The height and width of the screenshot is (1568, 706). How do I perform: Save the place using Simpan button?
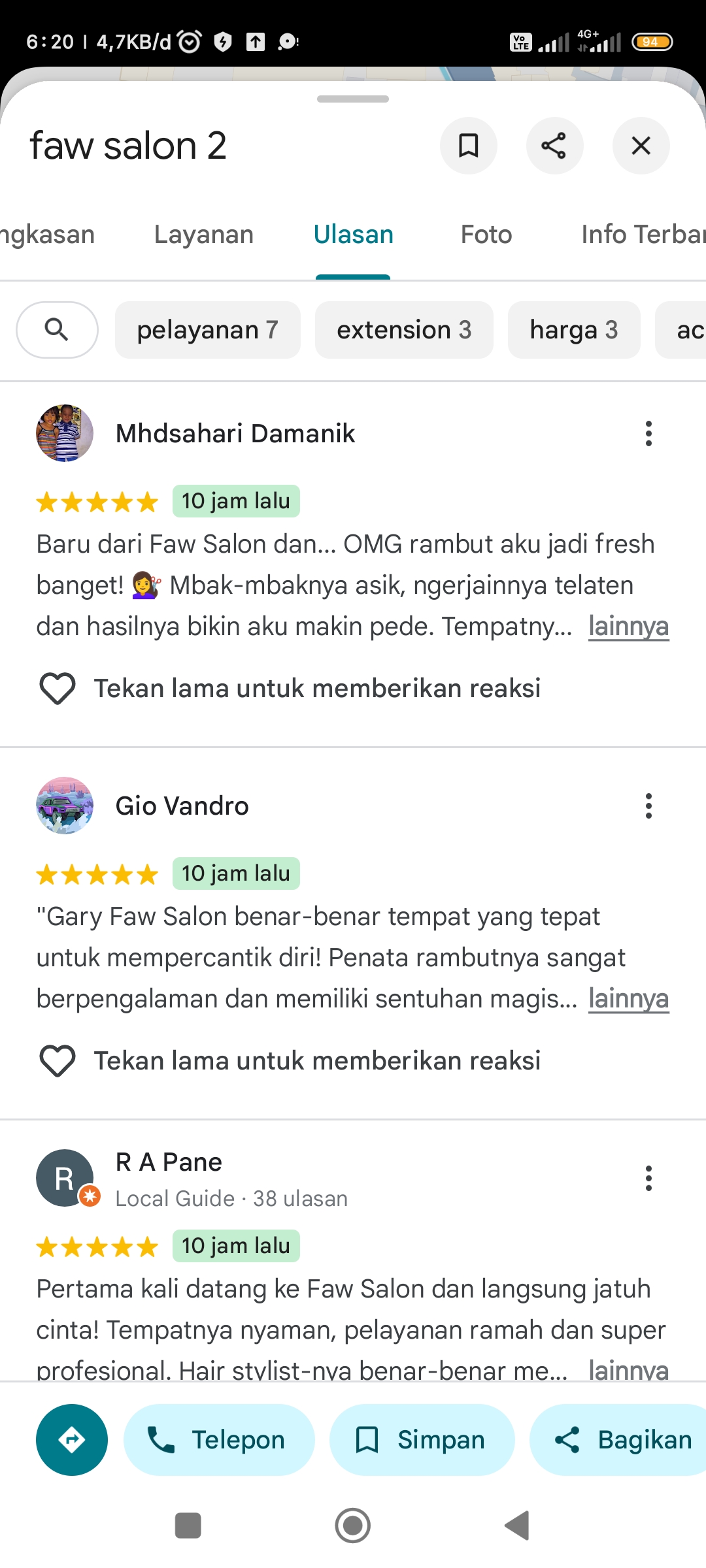[x=422, y=1440]
